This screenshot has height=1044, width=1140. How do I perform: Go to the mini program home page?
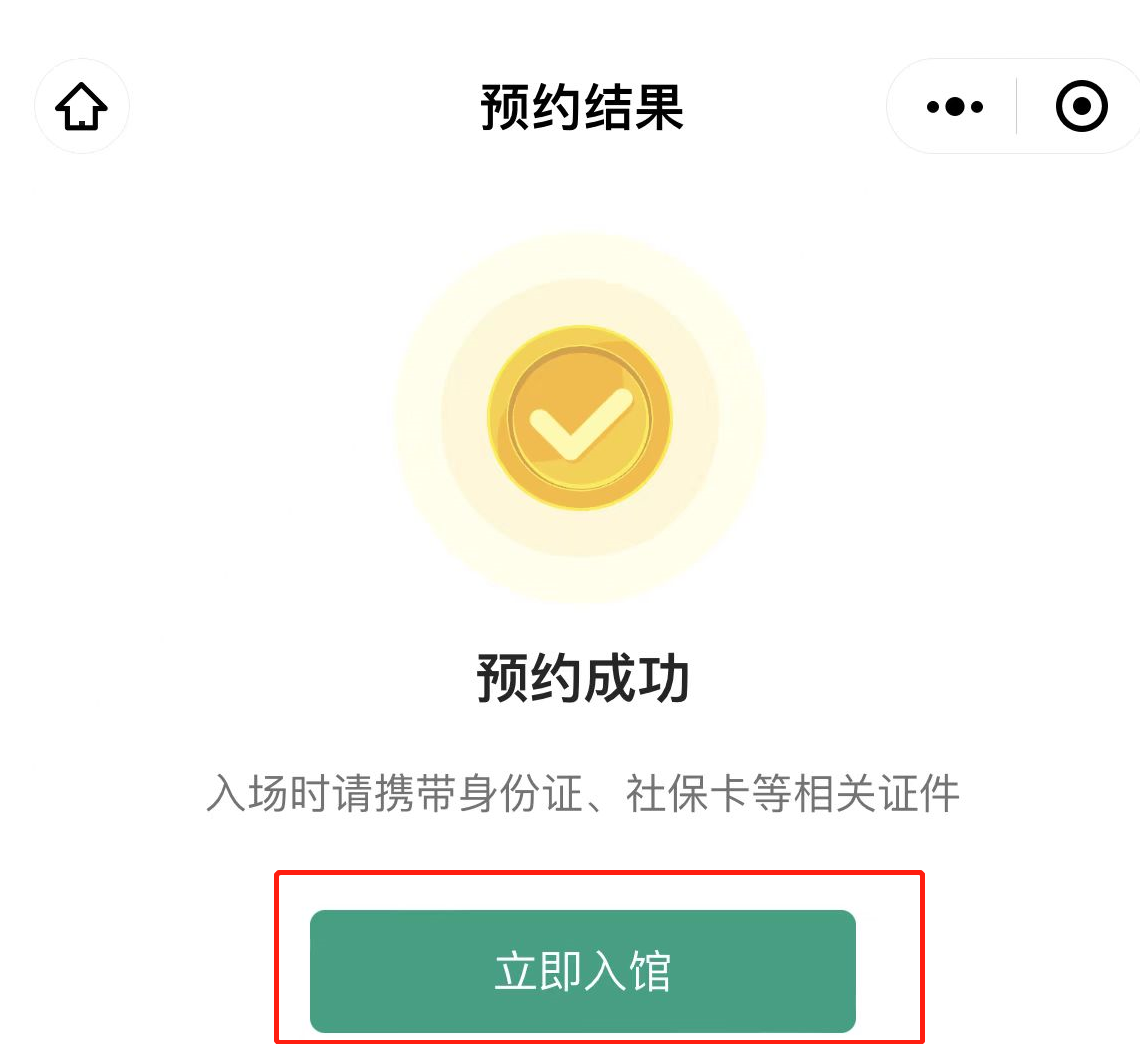pos(82,106)
